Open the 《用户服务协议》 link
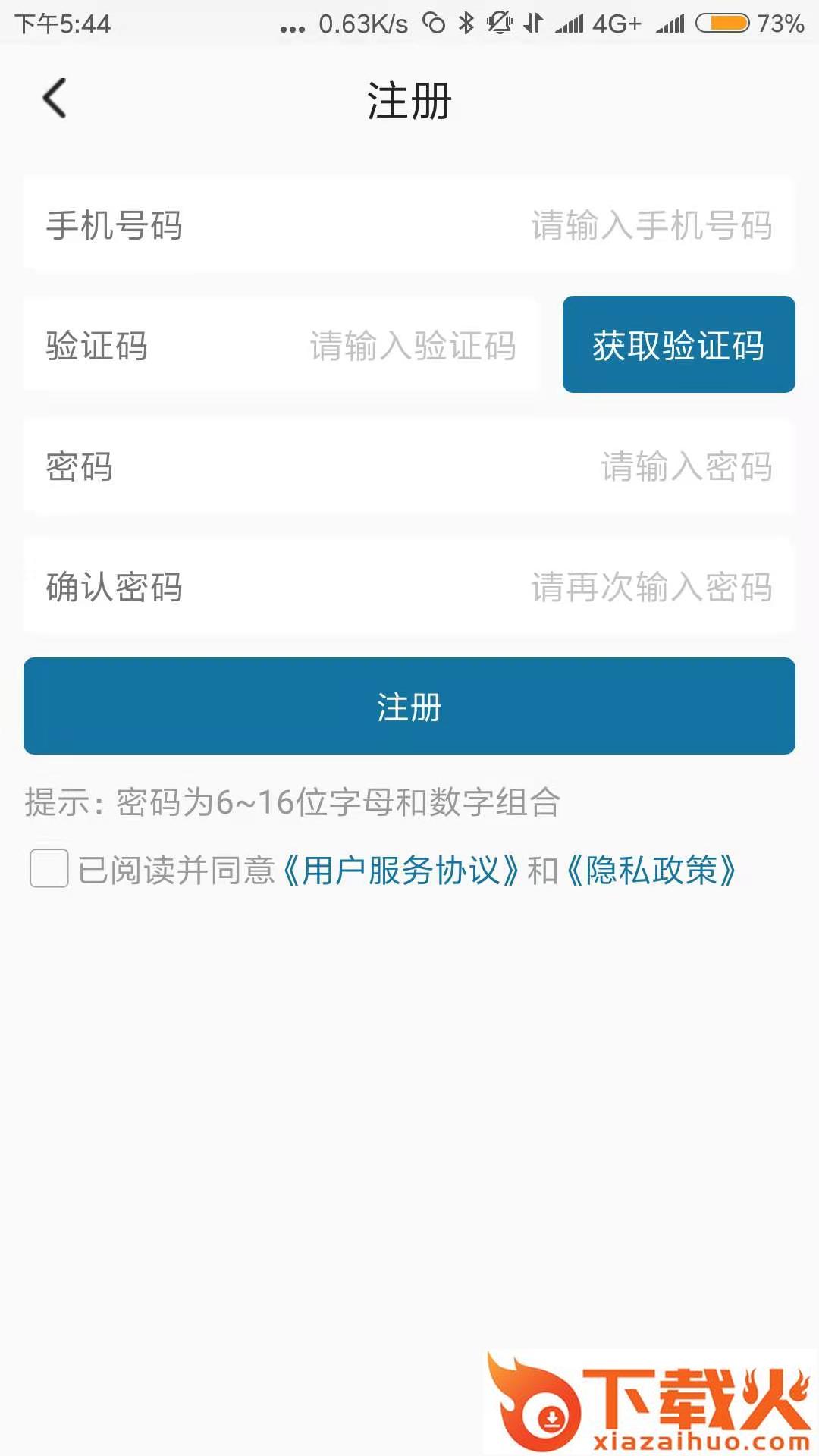This screenshot has height=1456, width=819. [400, 870]
